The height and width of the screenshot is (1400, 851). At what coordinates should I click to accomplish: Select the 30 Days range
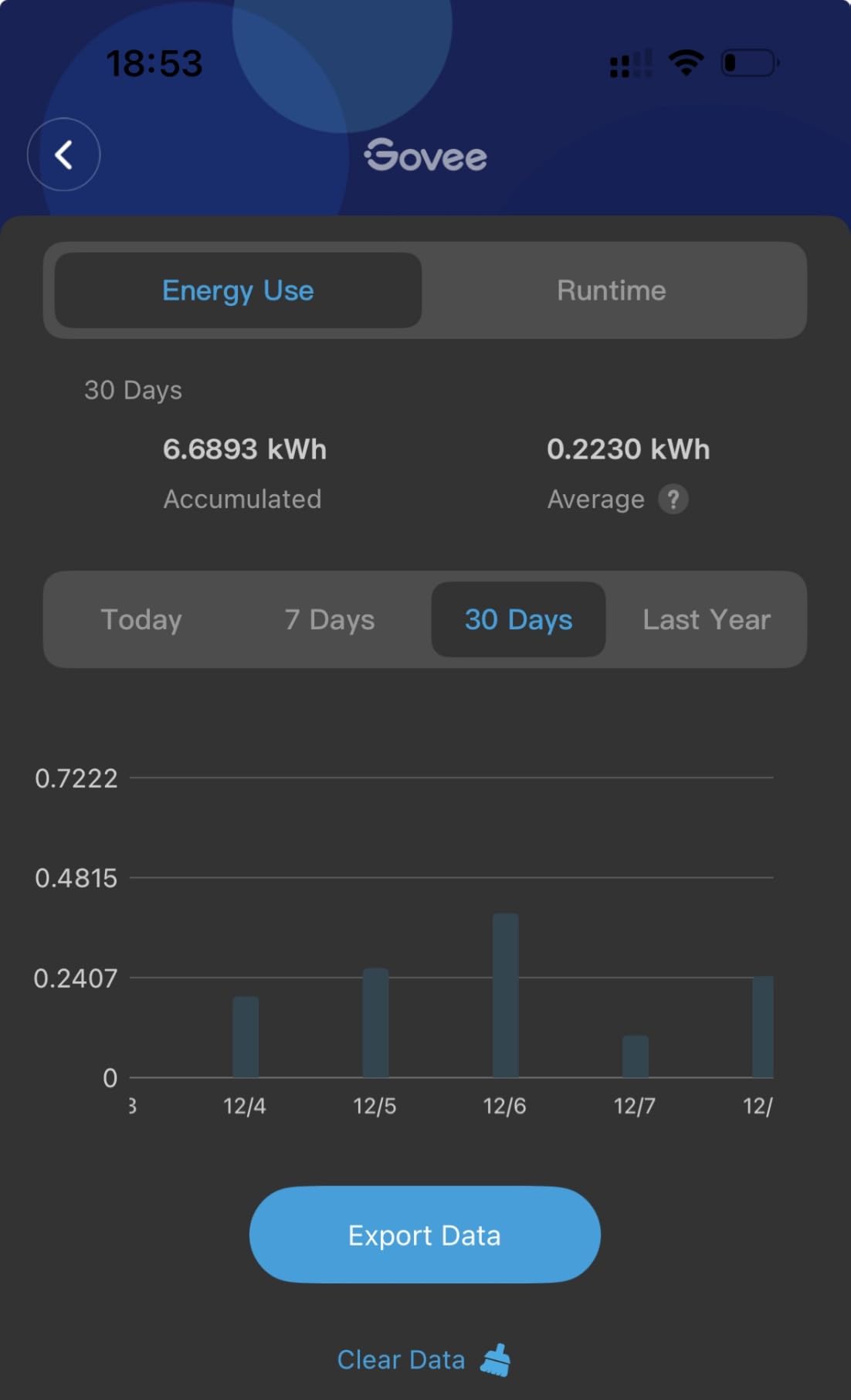coord(518,619)
